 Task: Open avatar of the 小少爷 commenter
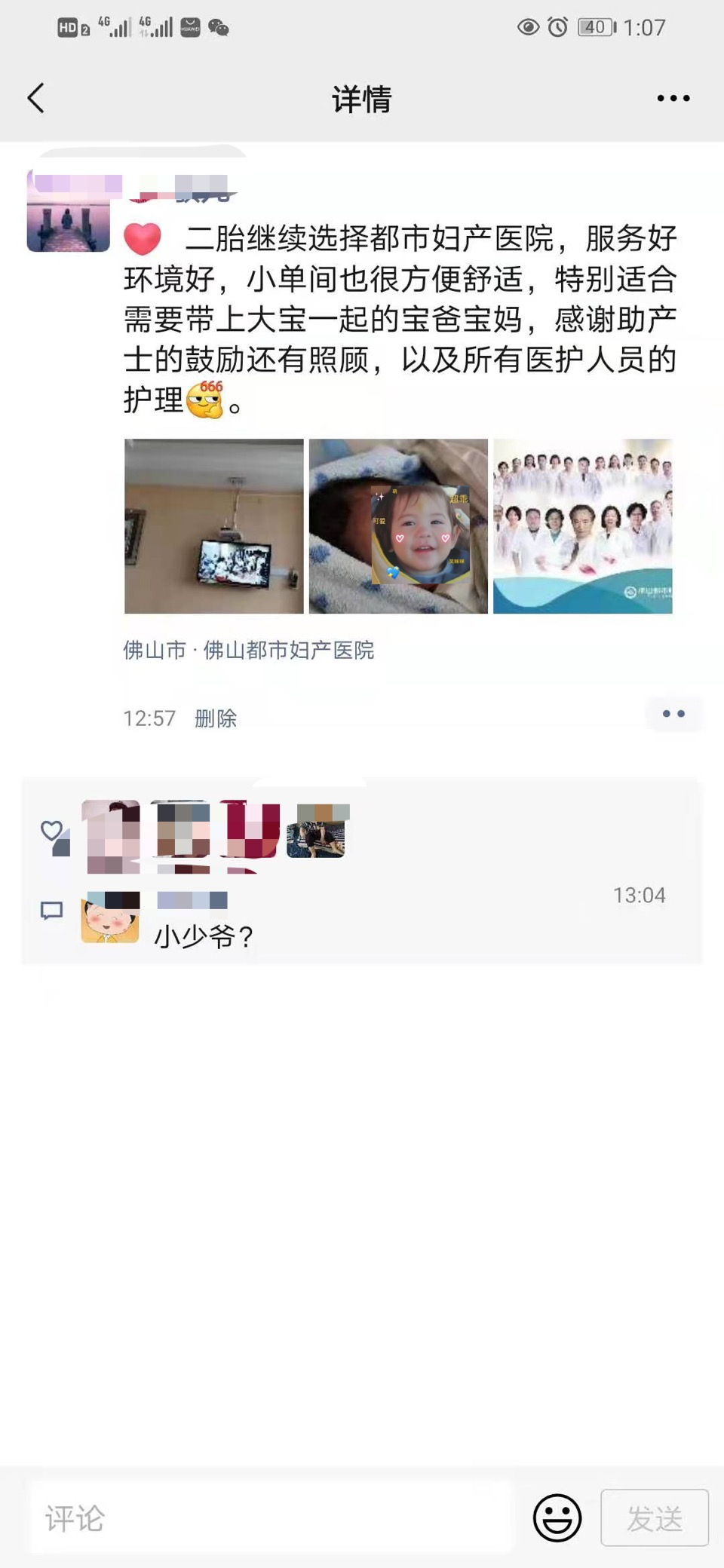click(x=110, y=917)
